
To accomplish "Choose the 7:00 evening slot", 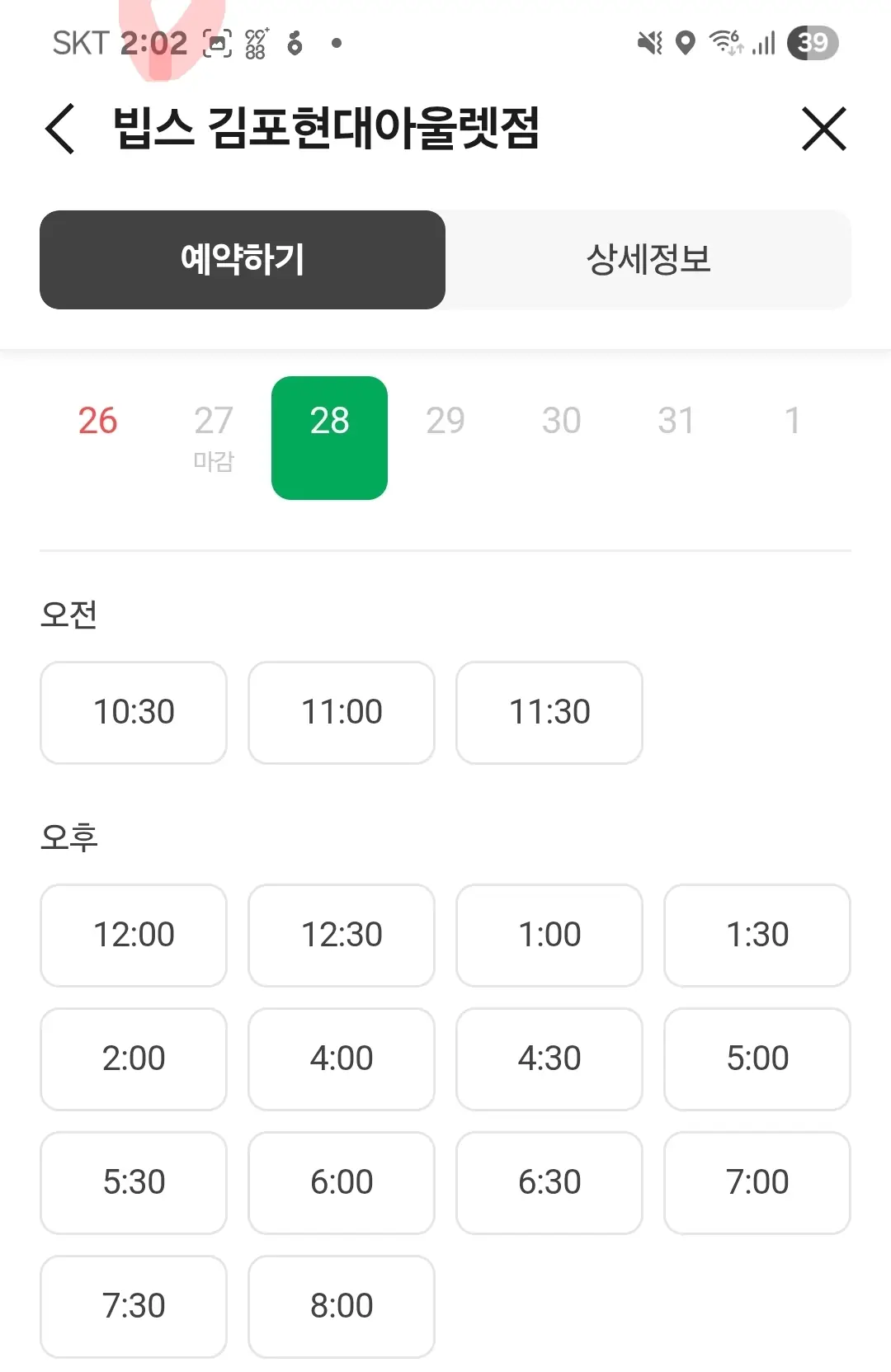I will pyautogui.click(x=757, y=1182).
